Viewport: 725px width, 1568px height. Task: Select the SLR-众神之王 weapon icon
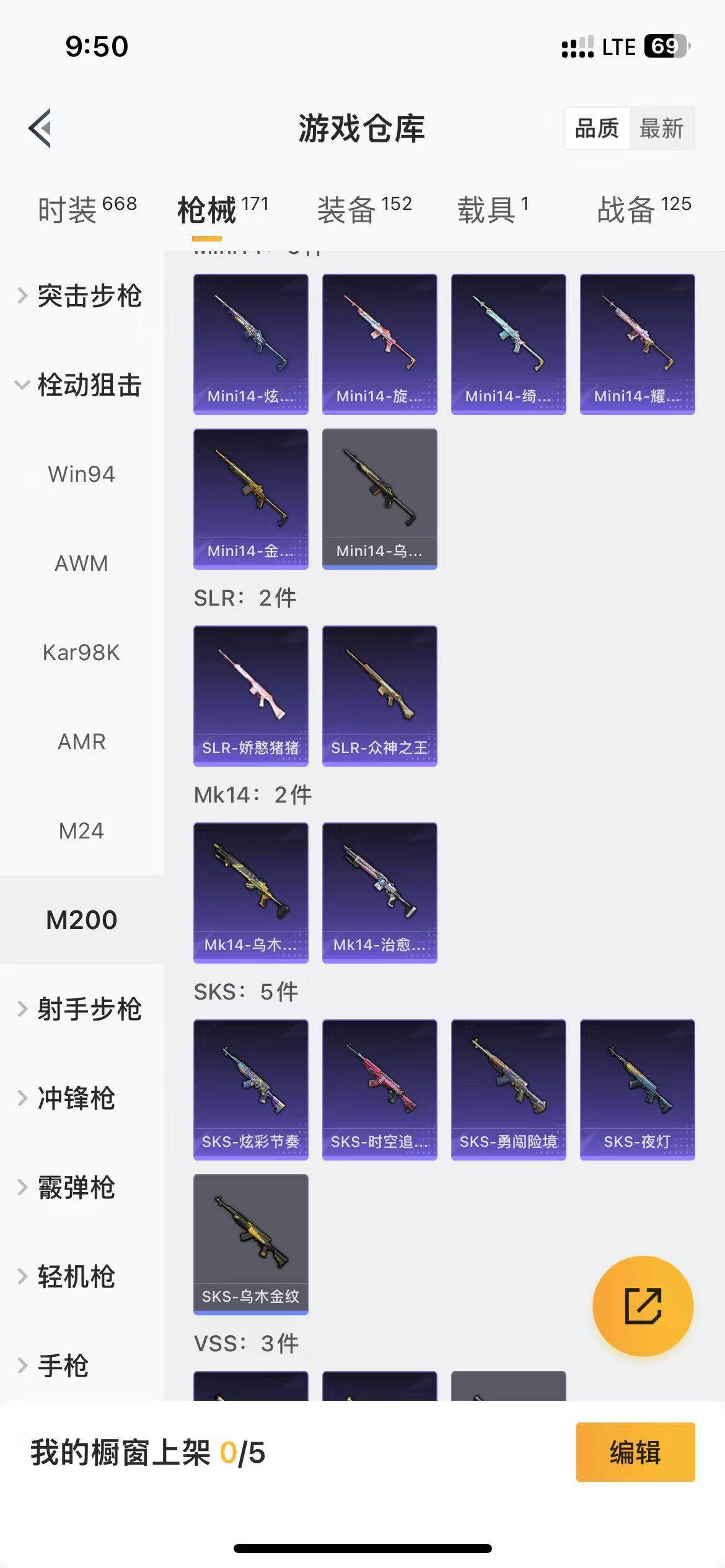[x=379, y=694]
